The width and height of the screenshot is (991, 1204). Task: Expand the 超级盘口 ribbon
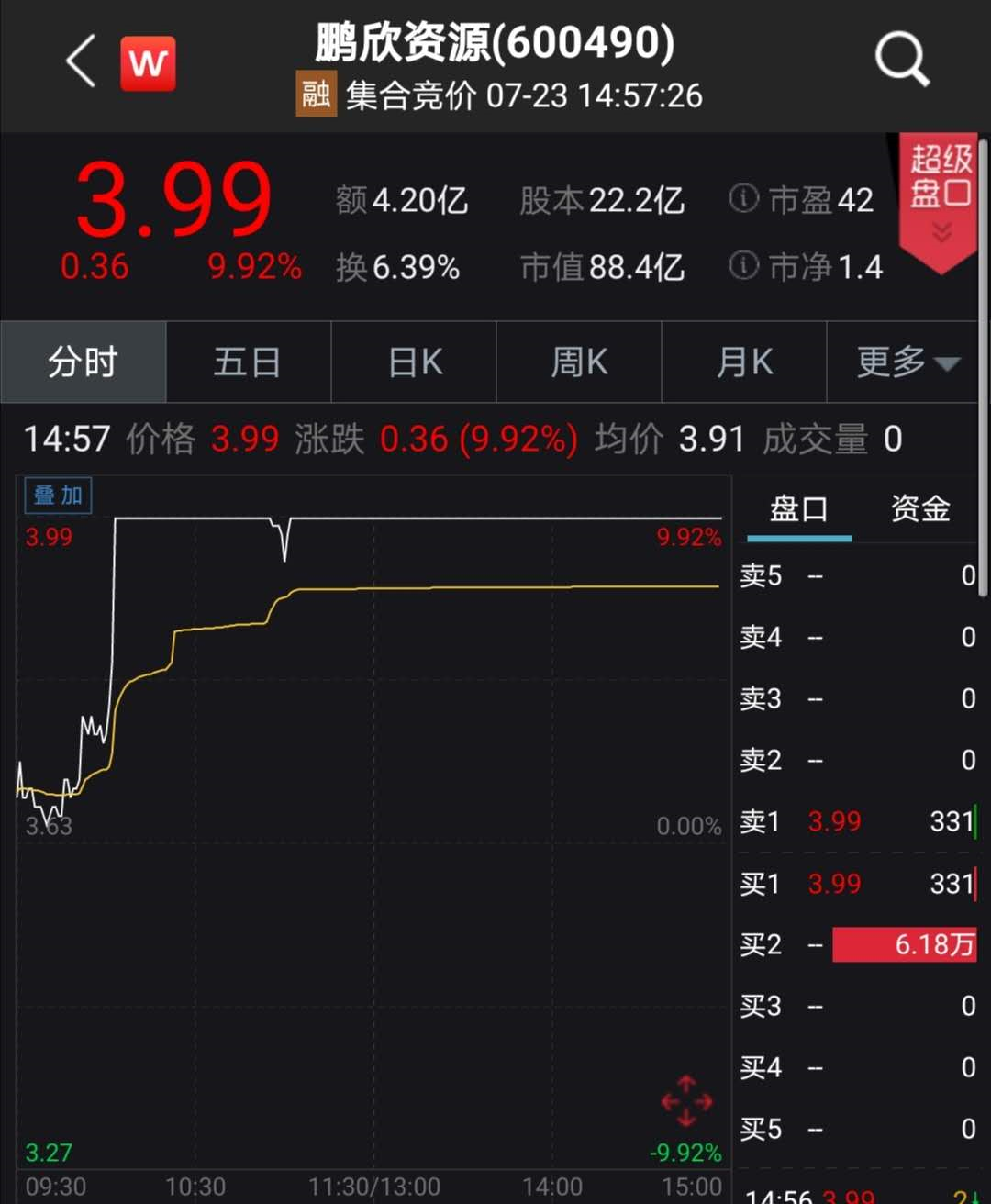[x=940, y=197]
